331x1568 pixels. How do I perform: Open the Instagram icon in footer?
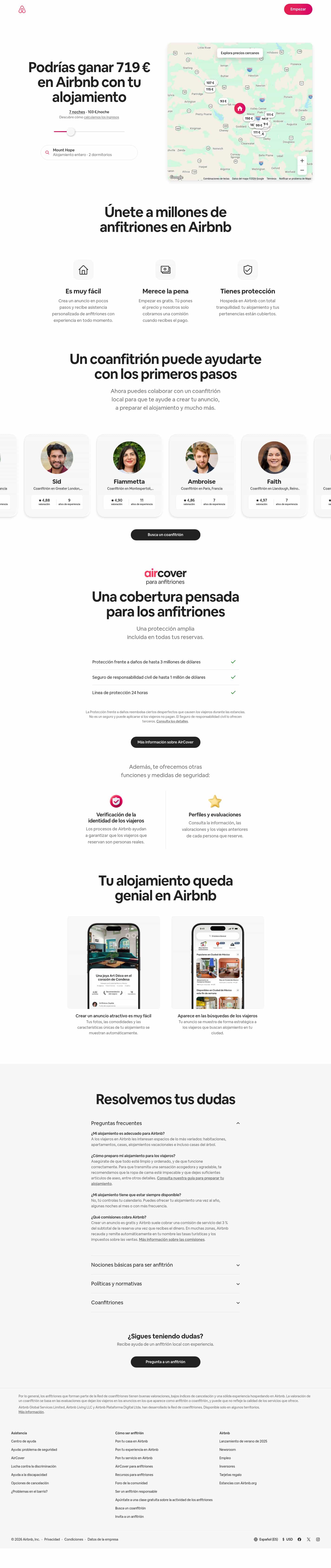coord(318,1539)
